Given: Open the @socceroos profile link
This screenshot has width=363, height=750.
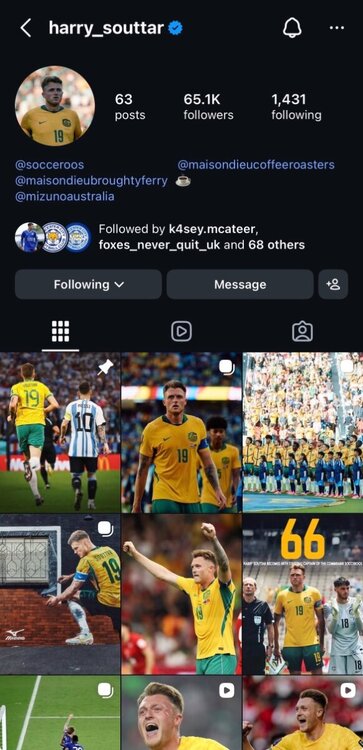Looking at the screenshot, I should 49,165.
